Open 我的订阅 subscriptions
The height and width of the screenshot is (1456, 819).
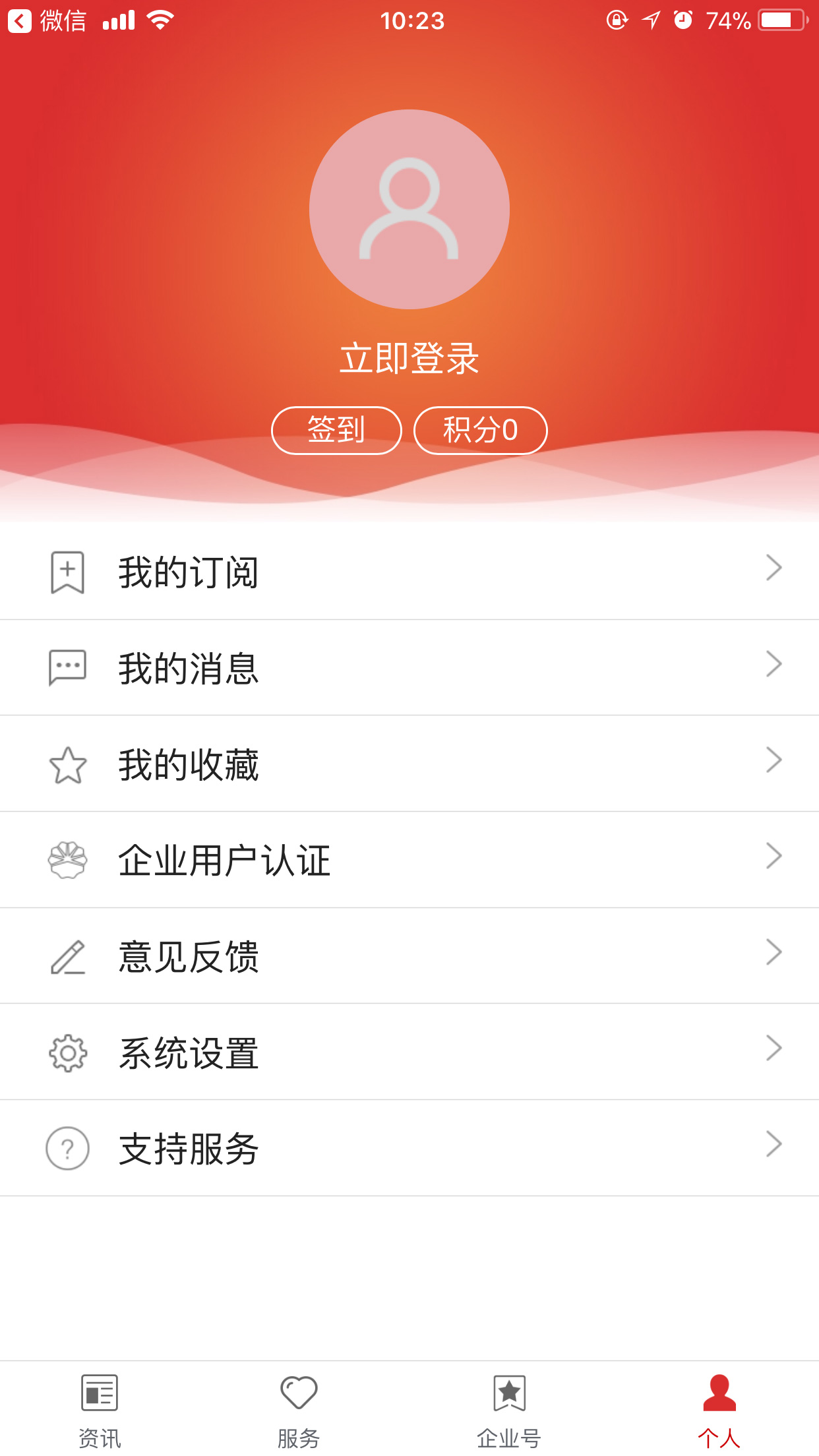click(409, 572)
